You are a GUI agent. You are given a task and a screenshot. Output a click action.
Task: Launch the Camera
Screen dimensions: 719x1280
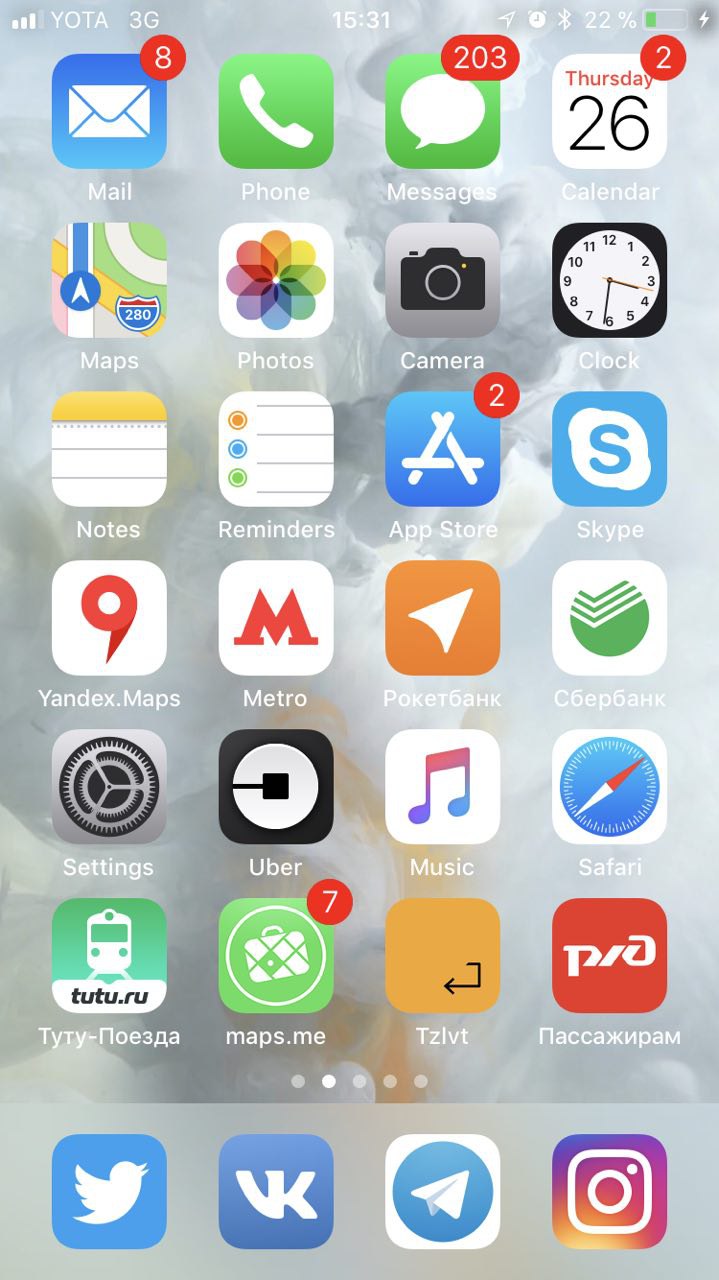442,280
